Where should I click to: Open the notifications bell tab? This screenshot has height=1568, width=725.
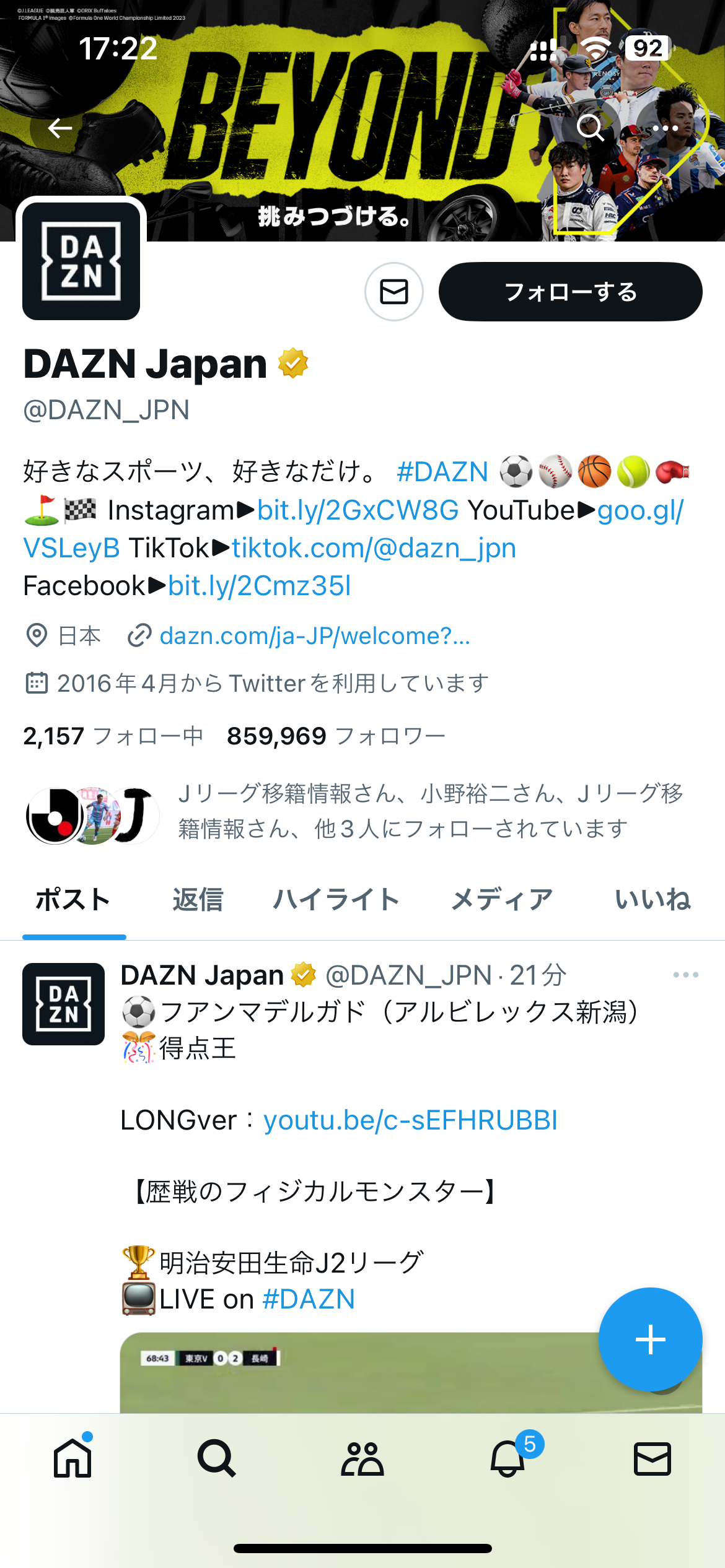click(508, 1458)
